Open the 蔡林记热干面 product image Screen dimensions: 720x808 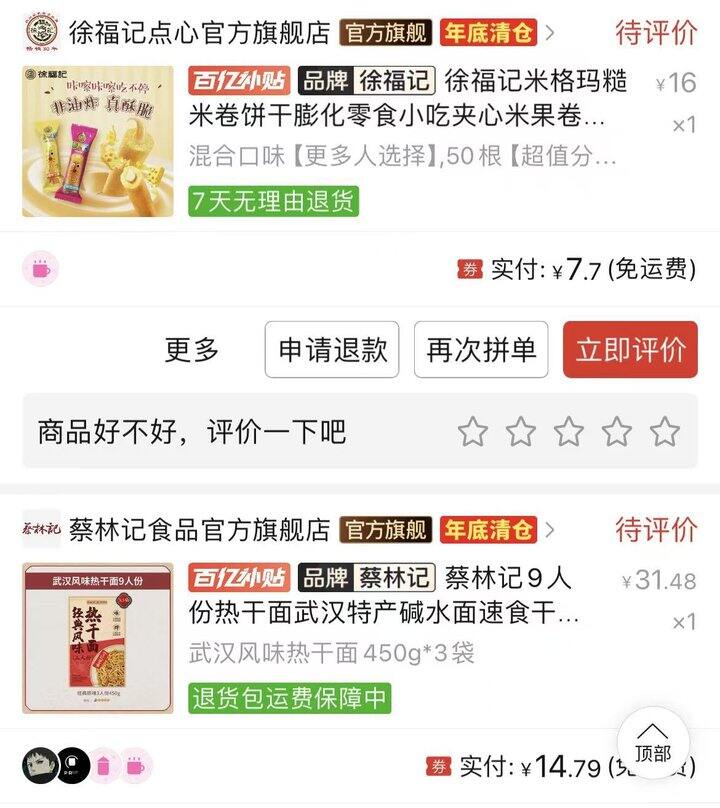(97, 638)
